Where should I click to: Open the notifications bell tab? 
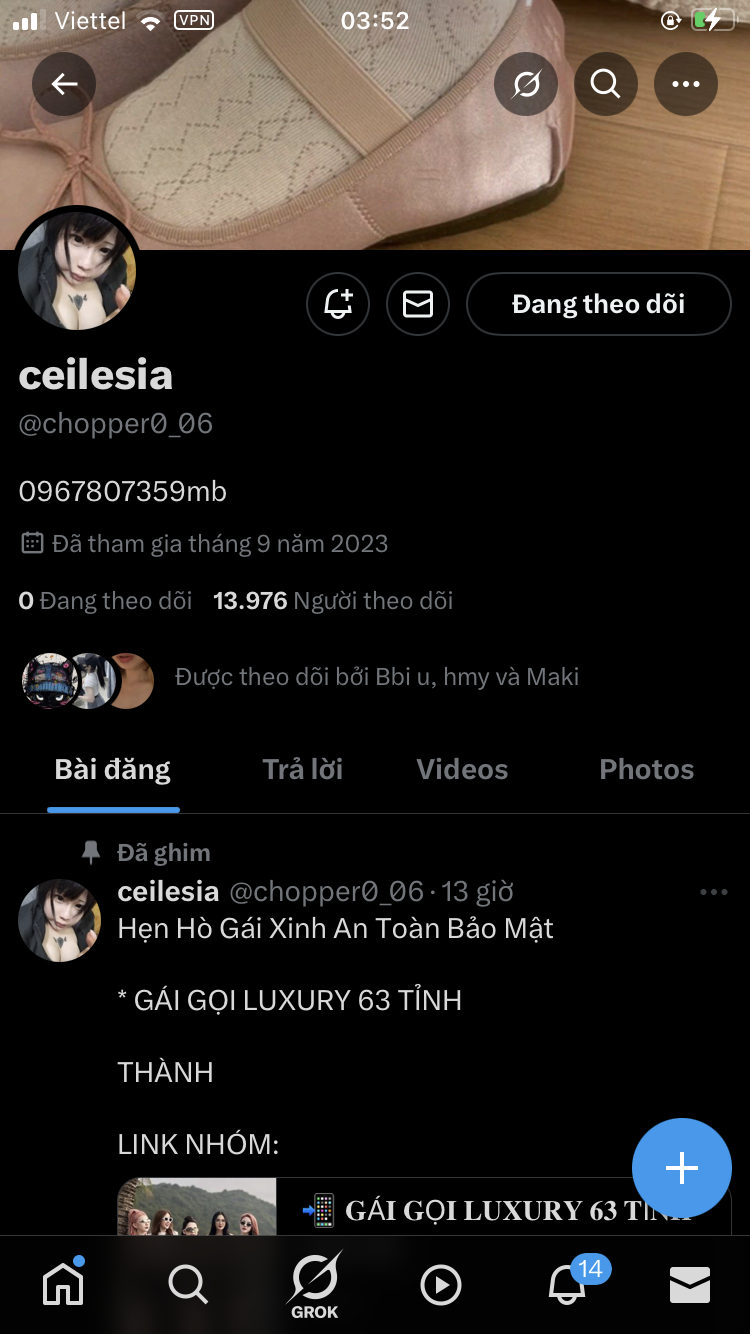pos(567,1285)
